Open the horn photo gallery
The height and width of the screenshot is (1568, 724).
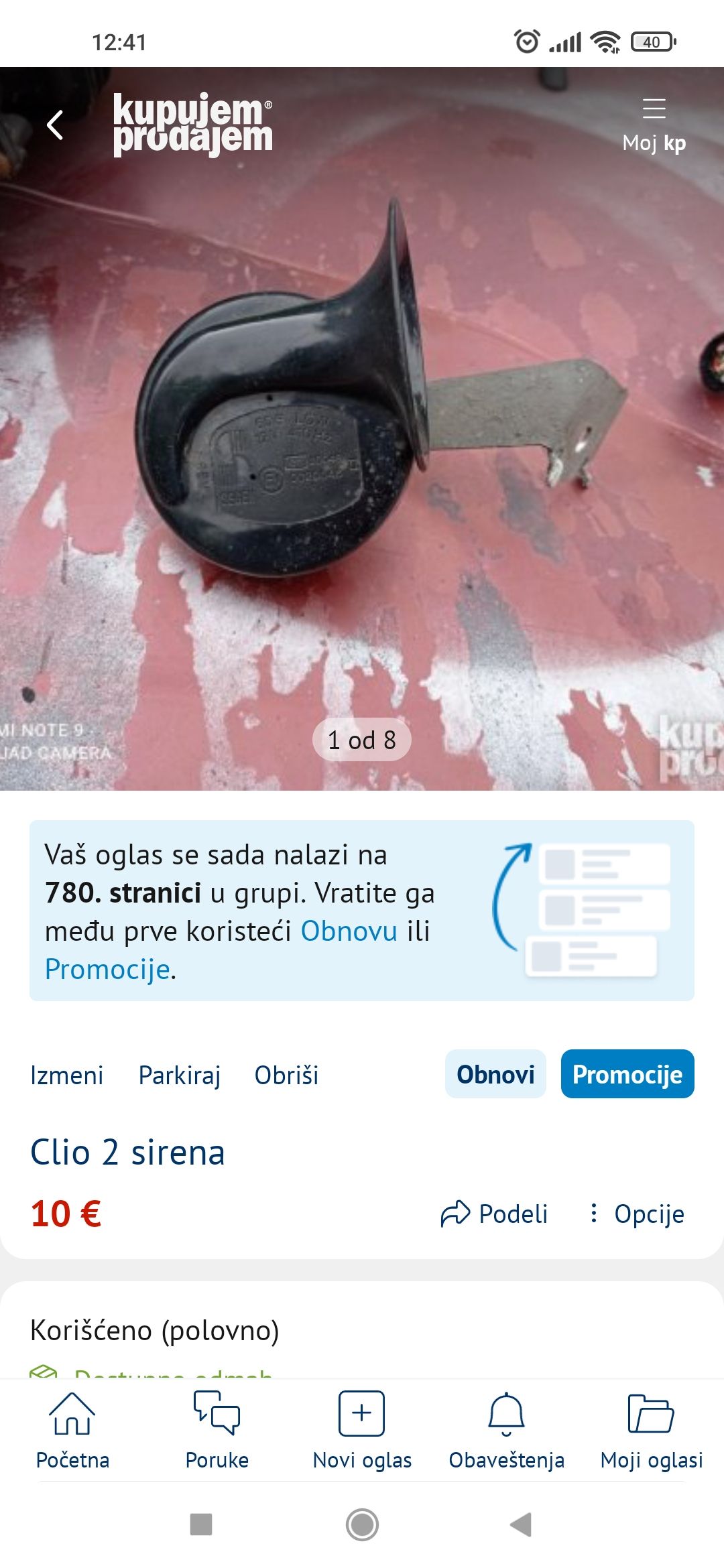[x=362, y=429]
